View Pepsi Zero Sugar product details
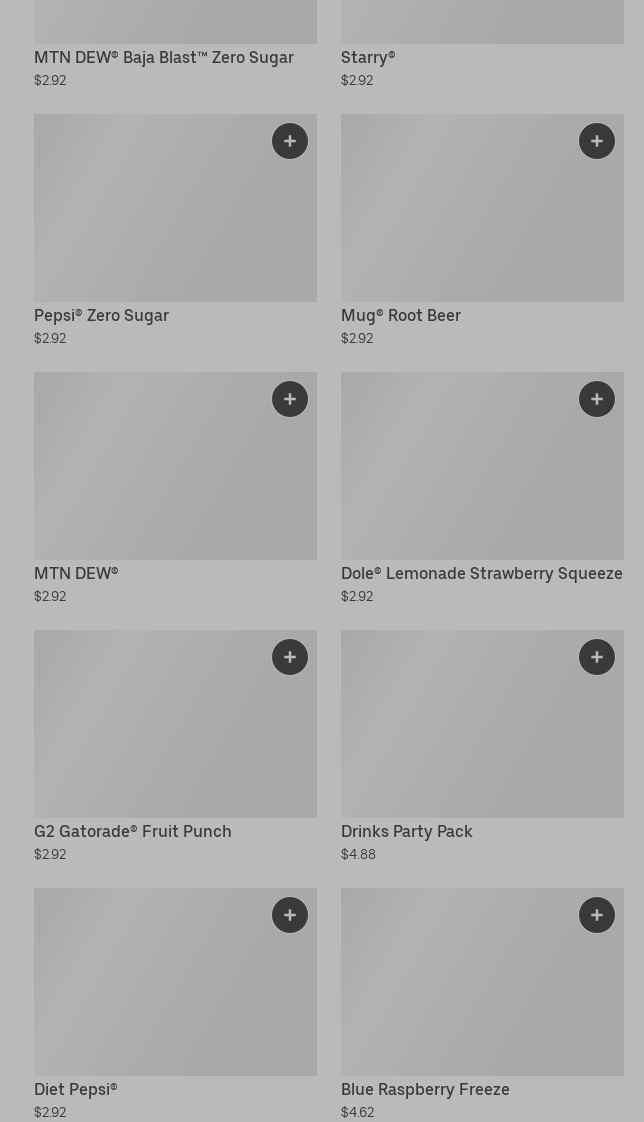Image resolution: width=644 pixels, height=1122 pixels. [150, 220]
